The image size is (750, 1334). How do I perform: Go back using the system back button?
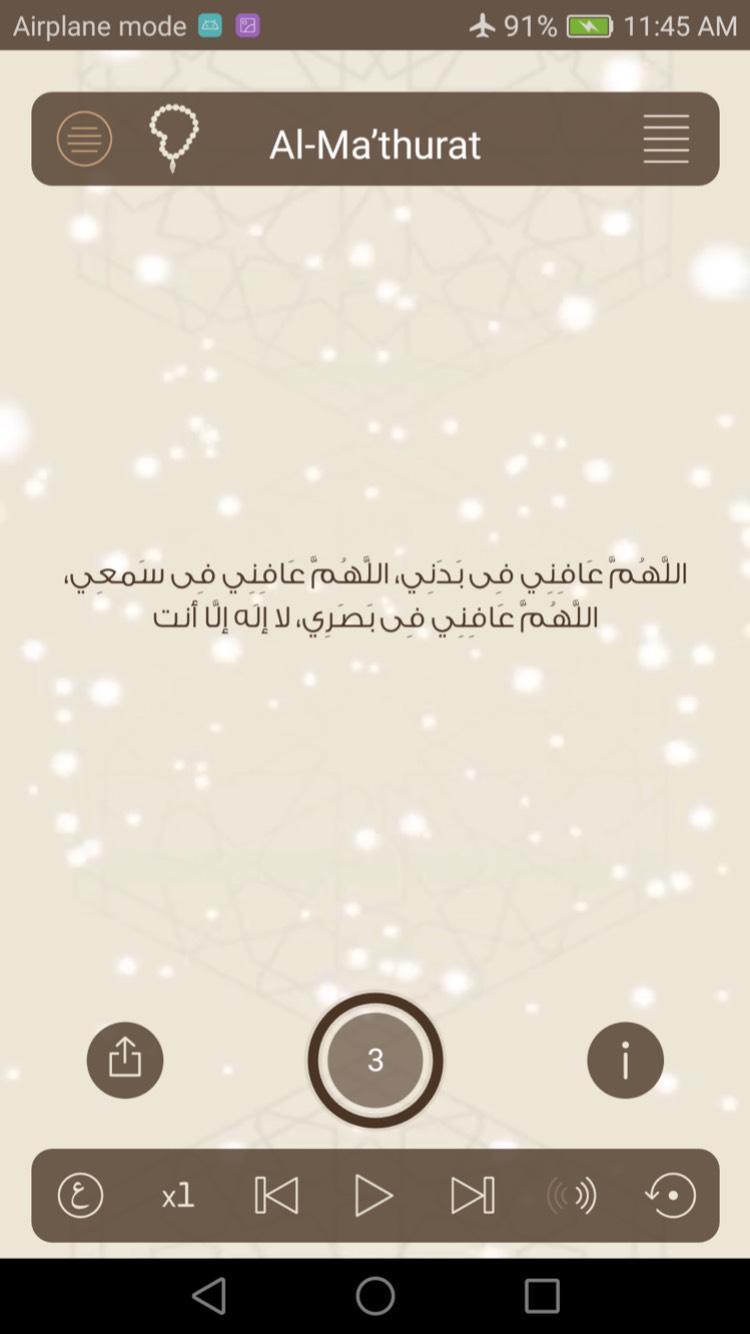[209, 1296]
